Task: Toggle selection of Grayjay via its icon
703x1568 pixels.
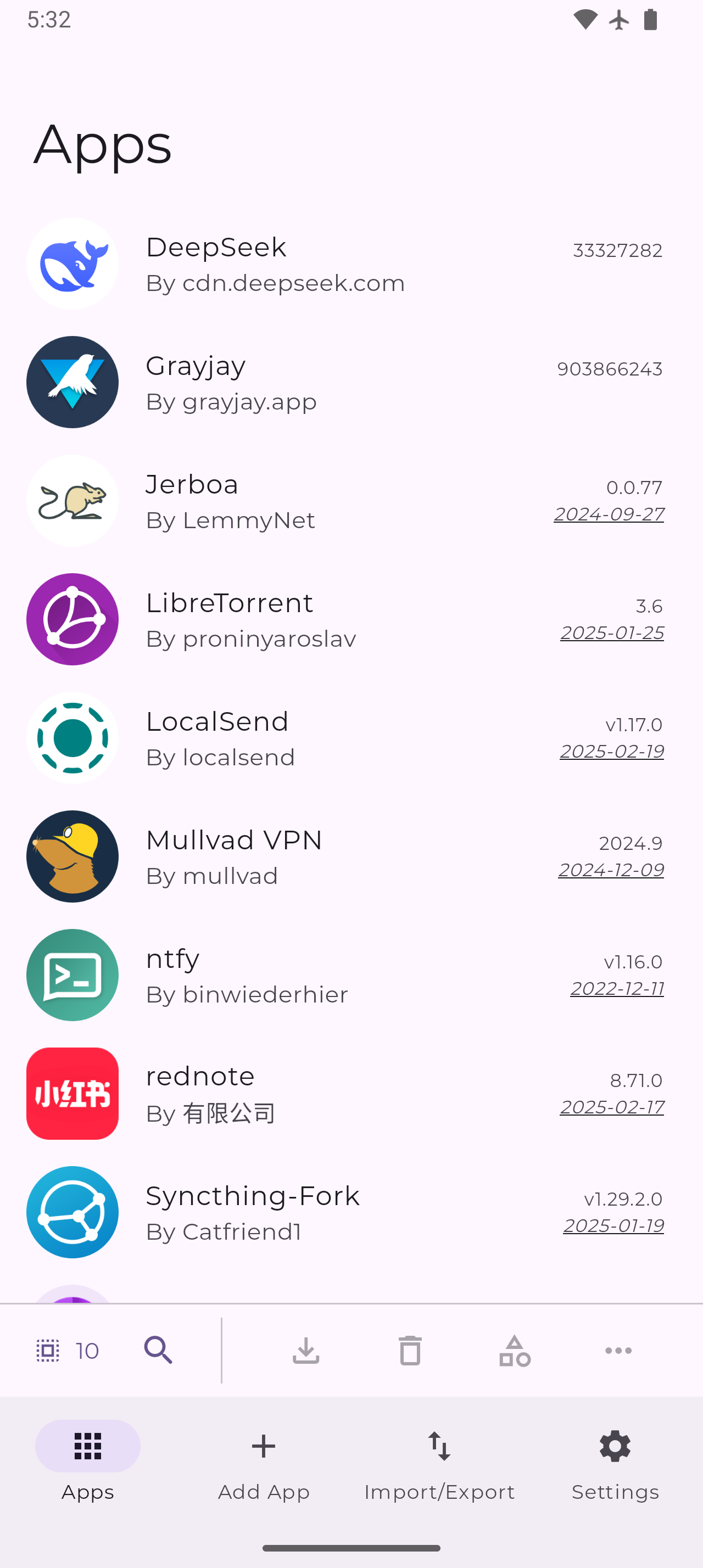Action: (x=72, y=382)
